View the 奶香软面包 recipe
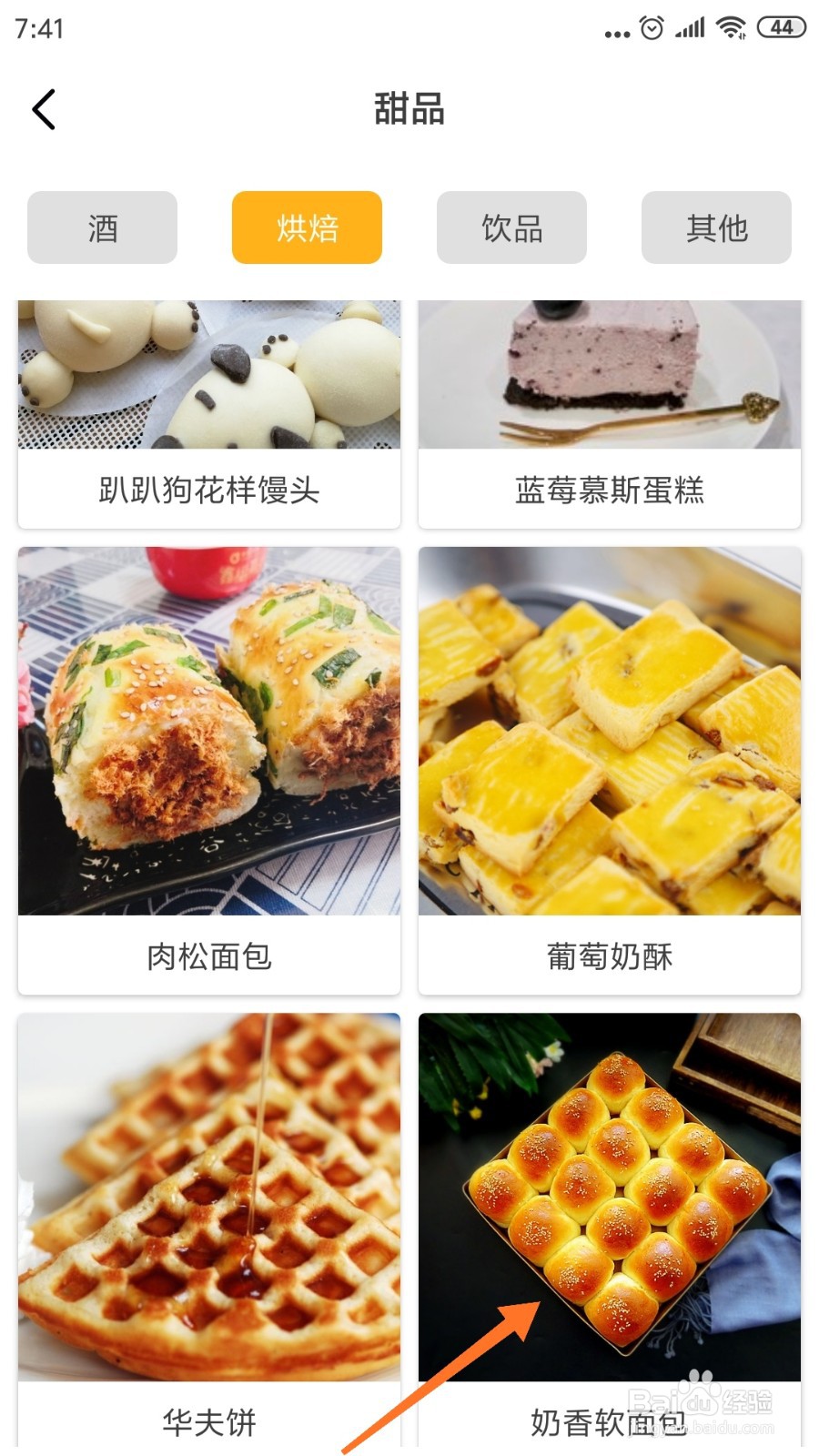This screenshot has height=1456, width=819. click(x=610, y=1228)
